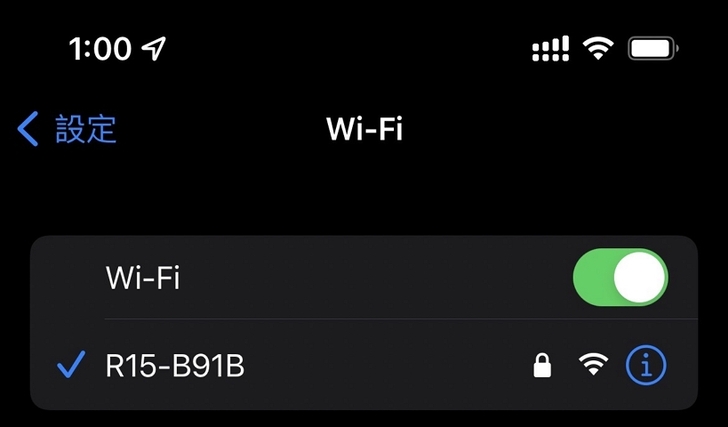
Task: Select the connected R15-B91B network row
Action: [300, 367]
